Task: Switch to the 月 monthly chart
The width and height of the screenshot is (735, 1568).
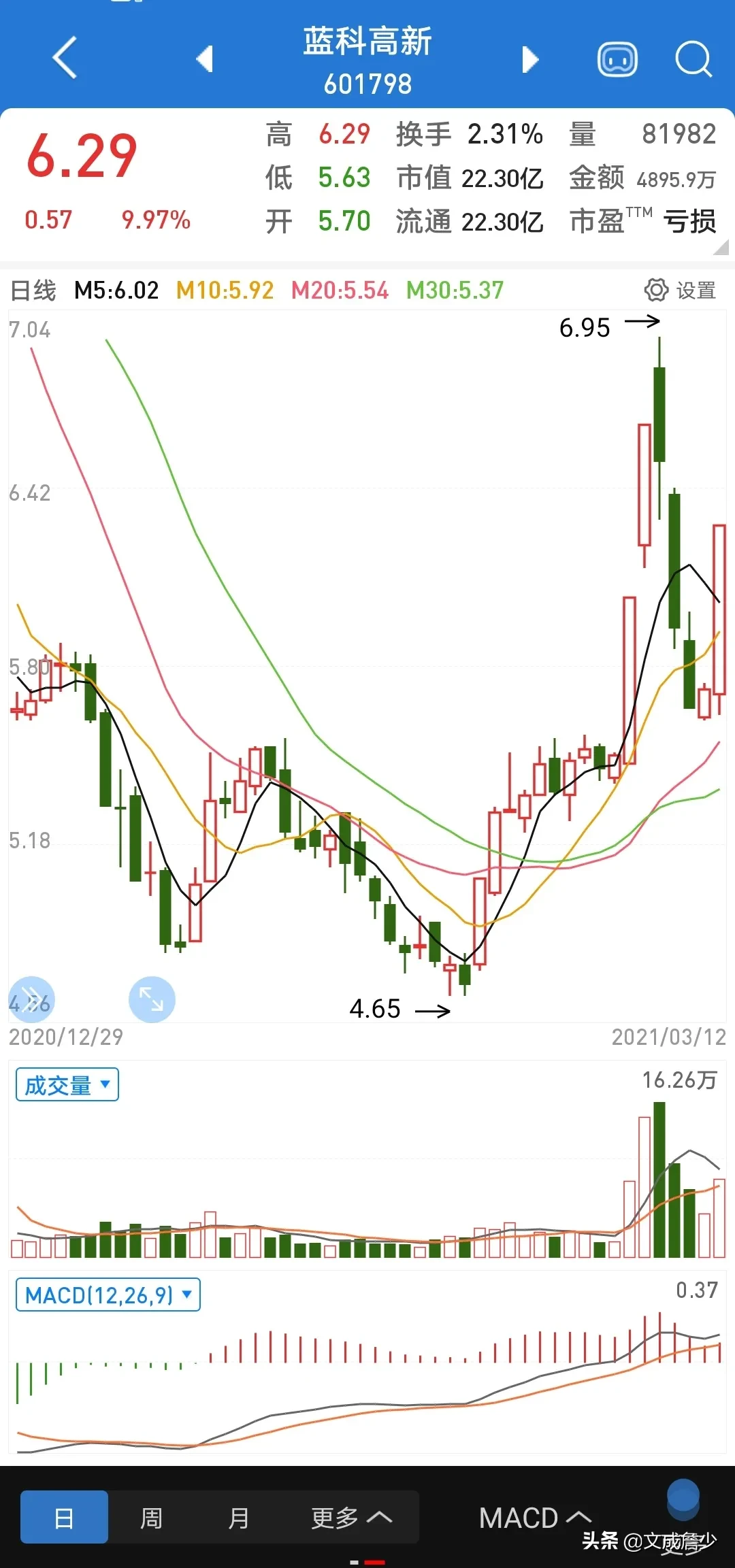Action: [238, 1517]
